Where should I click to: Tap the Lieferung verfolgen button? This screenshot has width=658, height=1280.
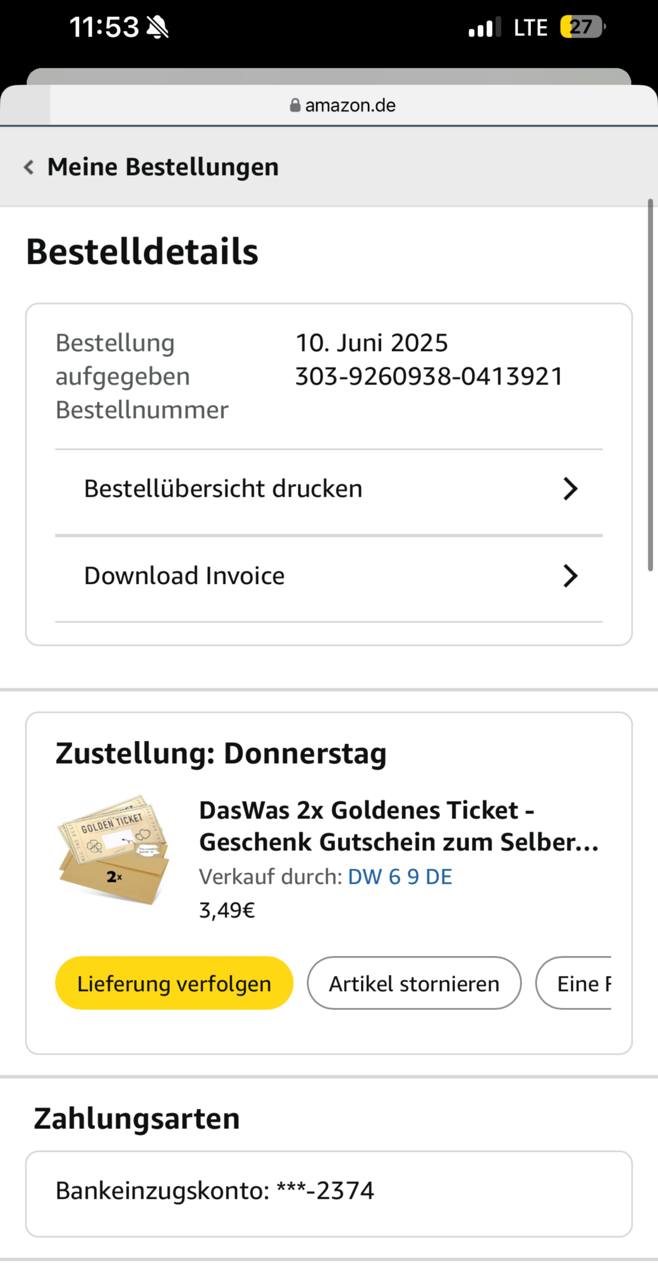(x=174, y=984)
